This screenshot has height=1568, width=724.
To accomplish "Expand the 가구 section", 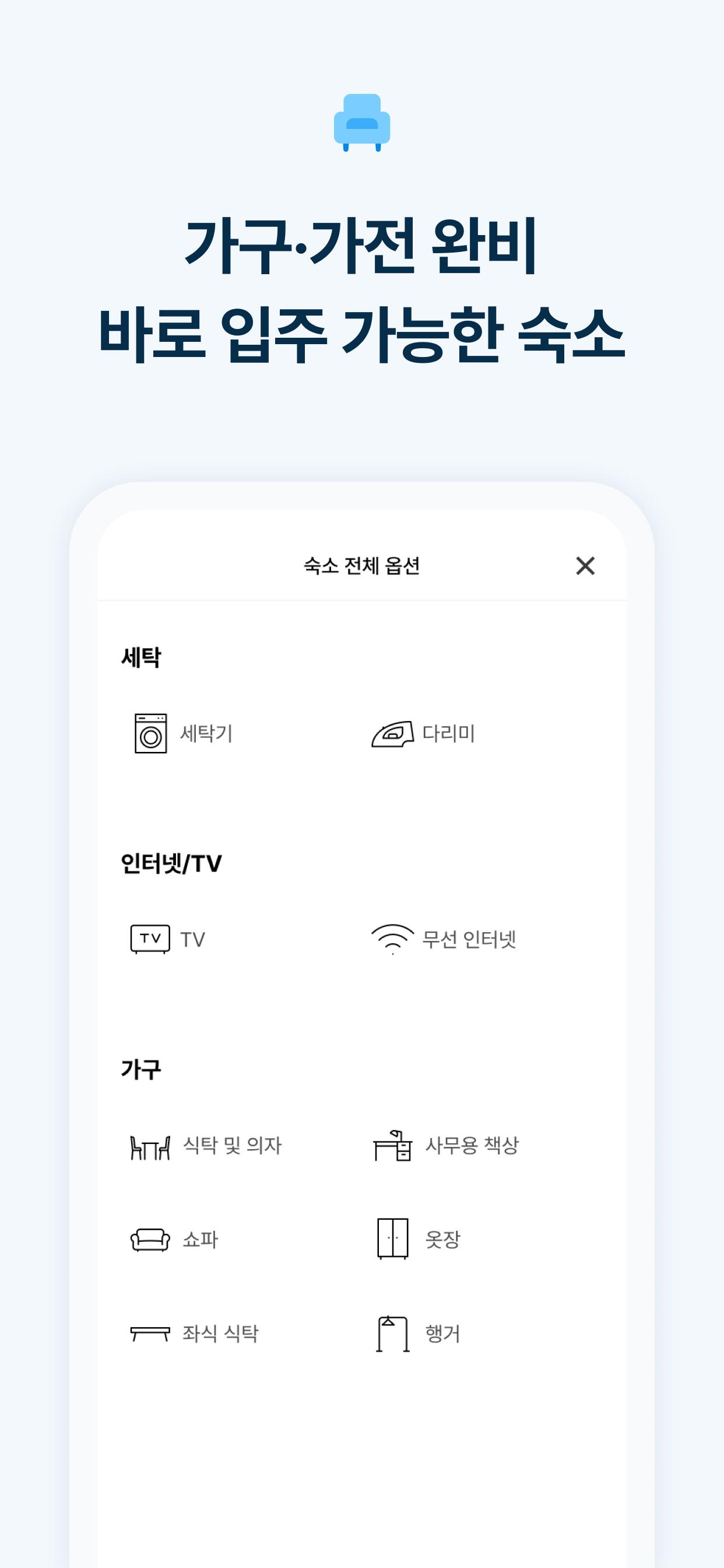I will click(140, 1070).
